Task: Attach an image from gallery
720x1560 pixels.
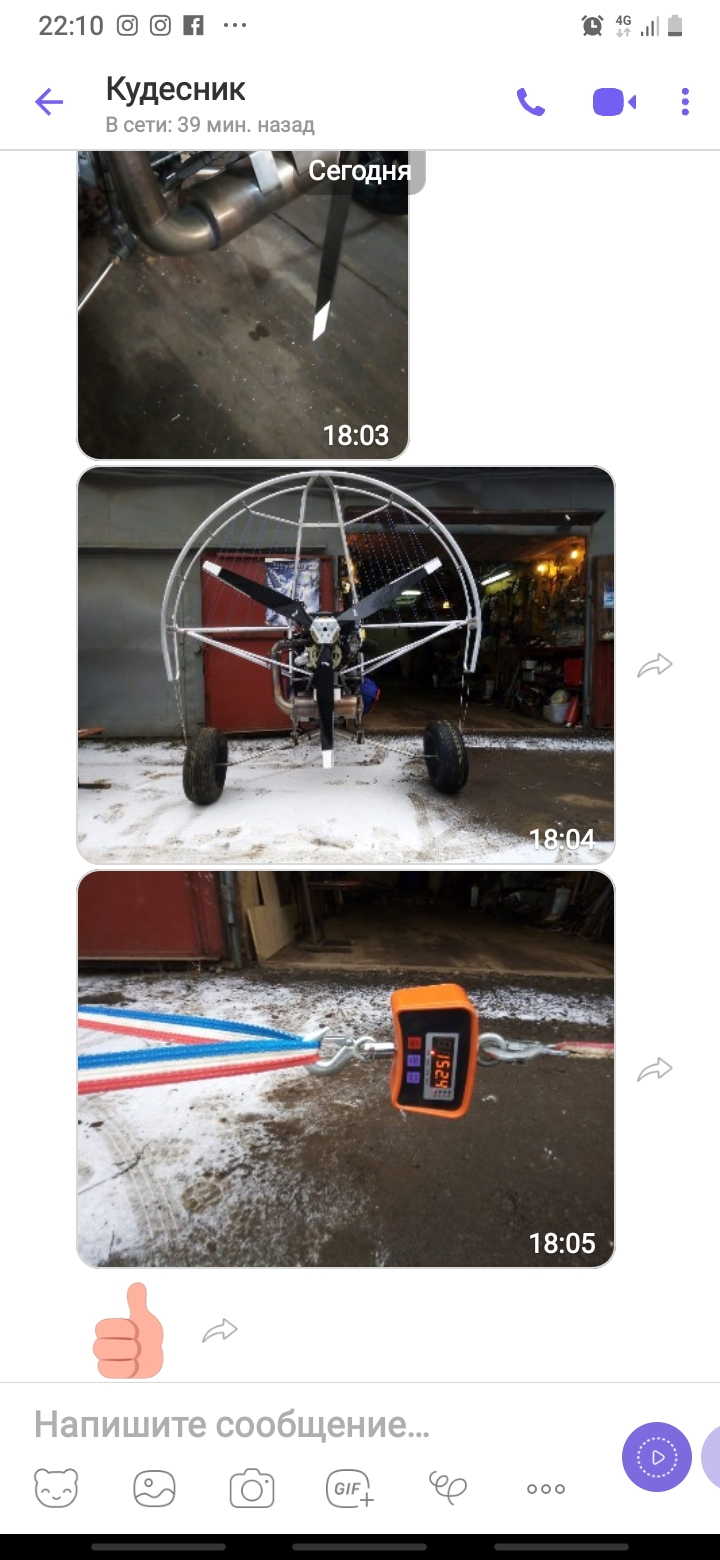Action: (x=154, y=1488)
